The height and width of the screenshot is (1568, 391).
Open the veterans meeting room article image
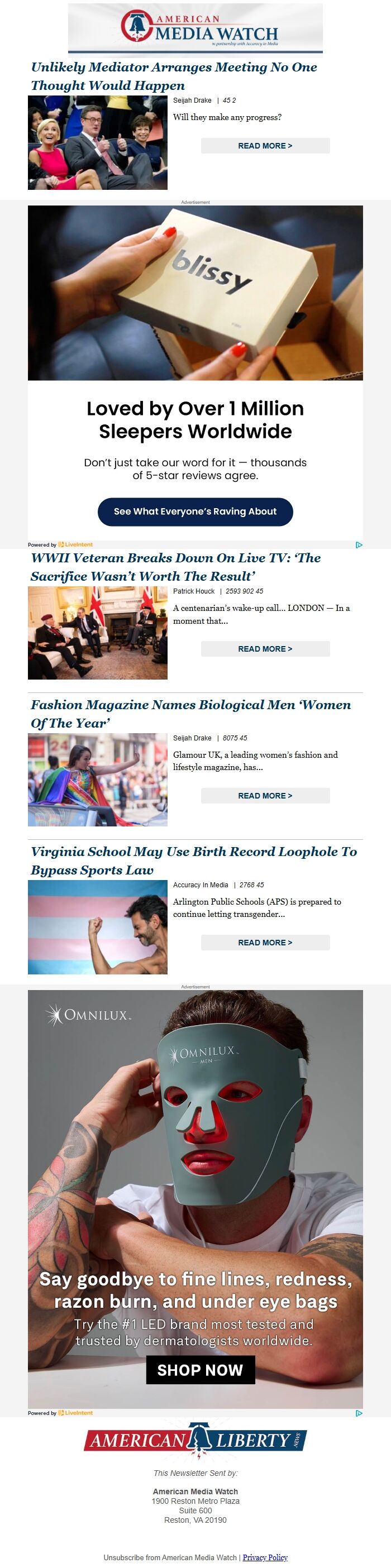tap(97, 633)
